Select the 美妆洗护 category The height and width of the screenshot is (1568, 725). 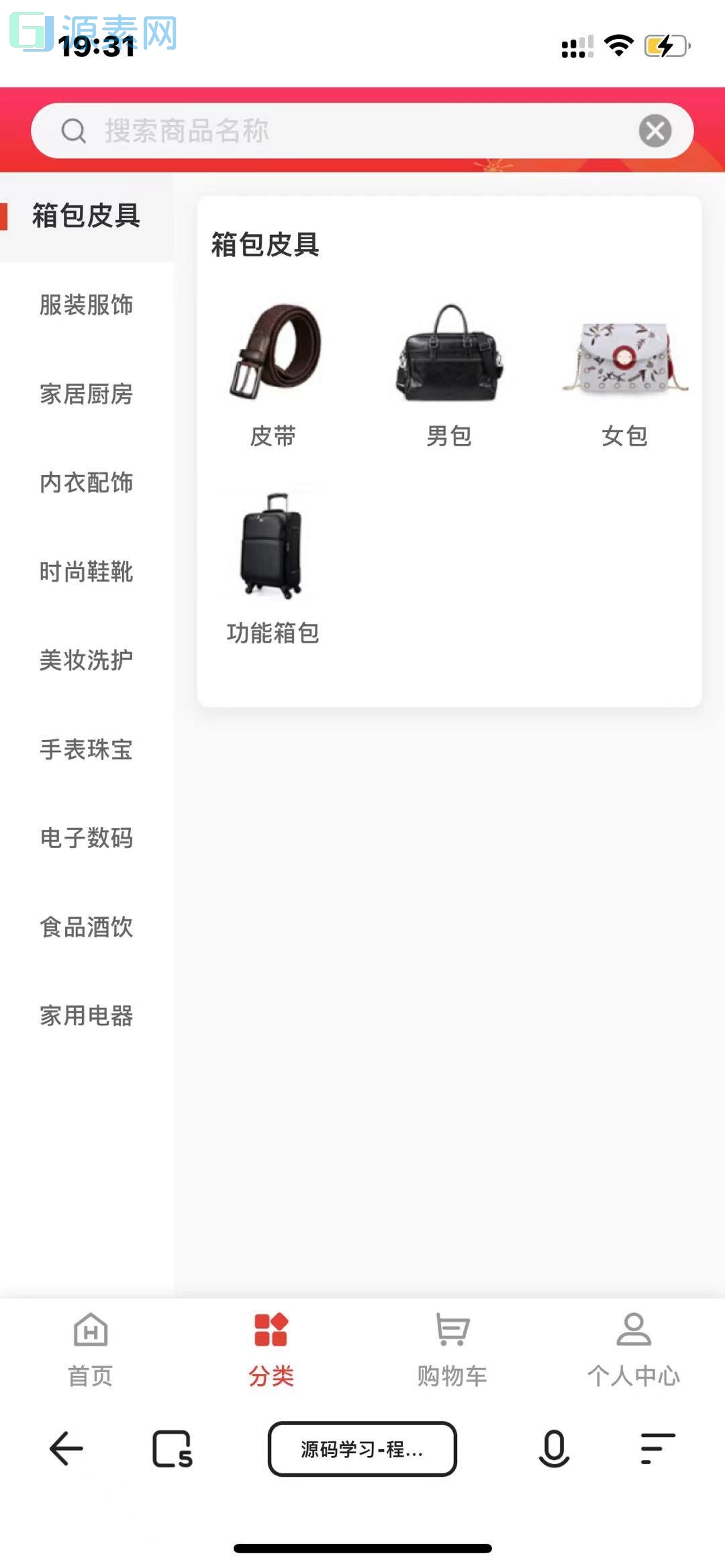pos(87,661)
